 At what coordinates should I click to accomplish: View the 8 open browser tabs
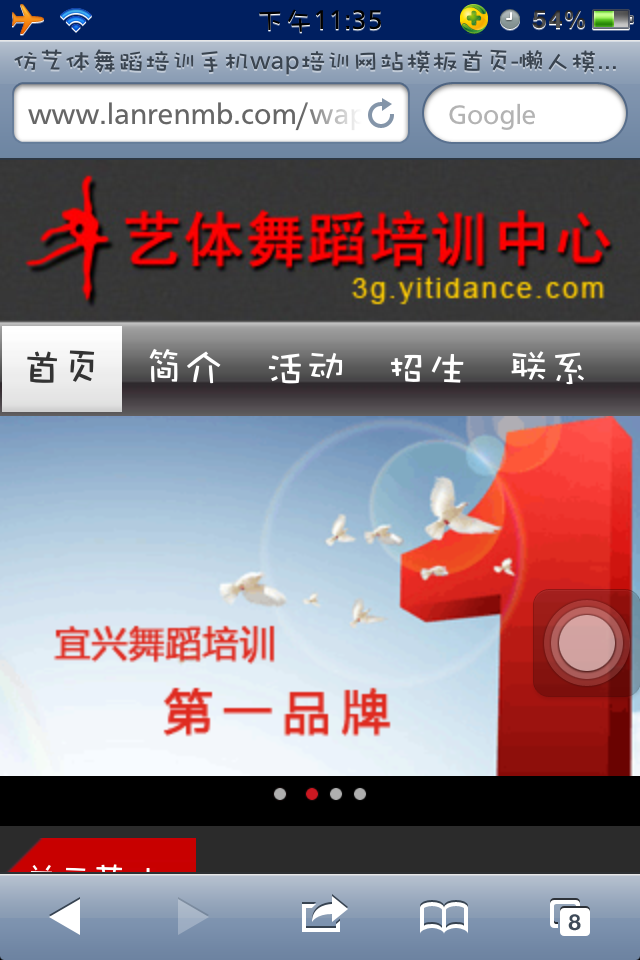pos(571,916)
